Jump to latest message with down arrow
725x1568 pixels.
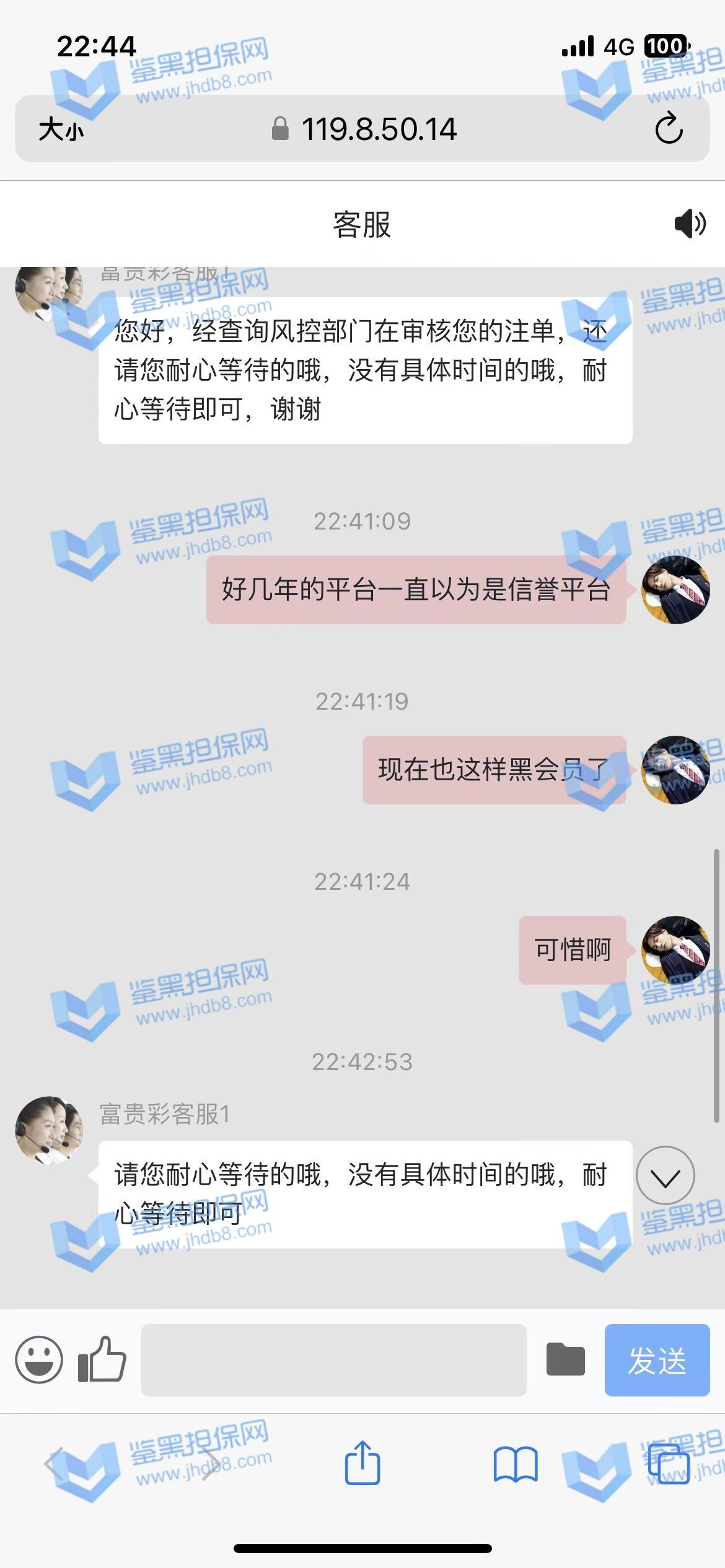666,1177
